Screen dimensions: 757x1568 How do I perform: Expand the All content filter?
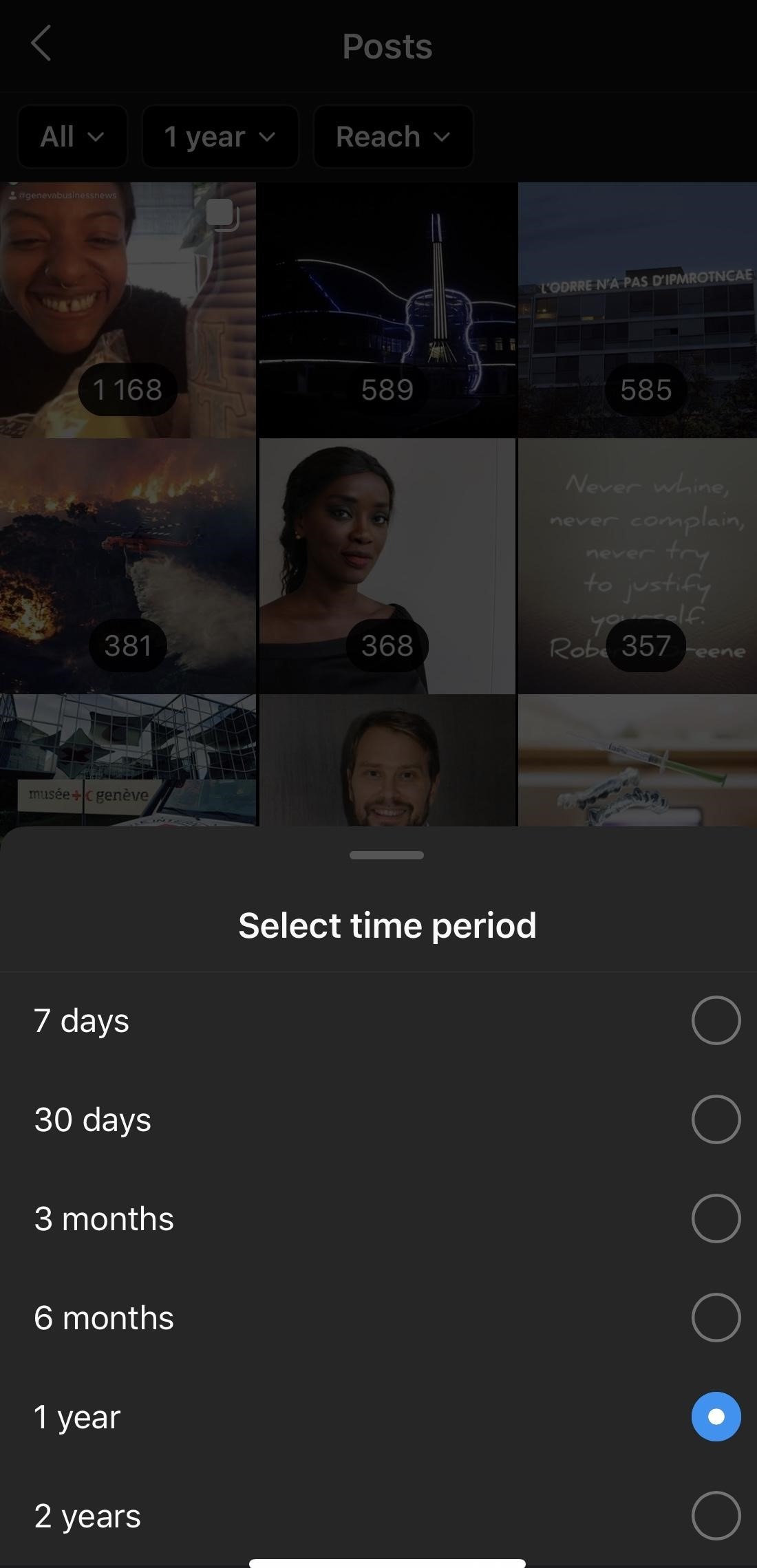coord(72,136)
